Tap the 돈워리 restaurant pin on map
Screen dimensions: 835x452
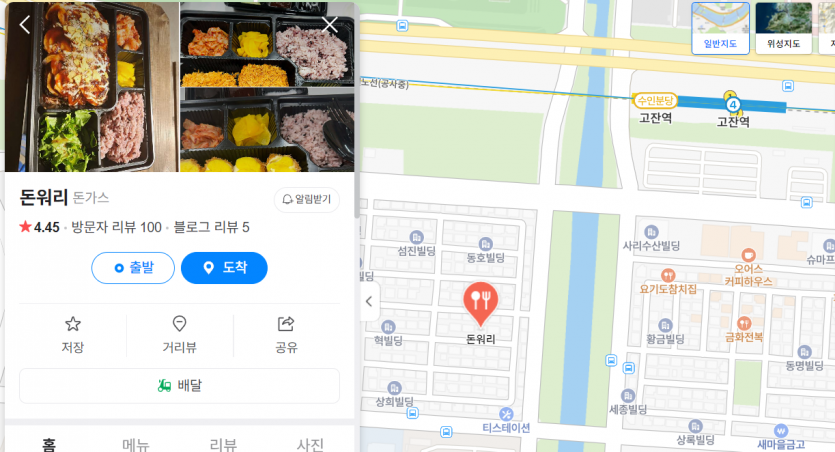click(x=481, y=303)
